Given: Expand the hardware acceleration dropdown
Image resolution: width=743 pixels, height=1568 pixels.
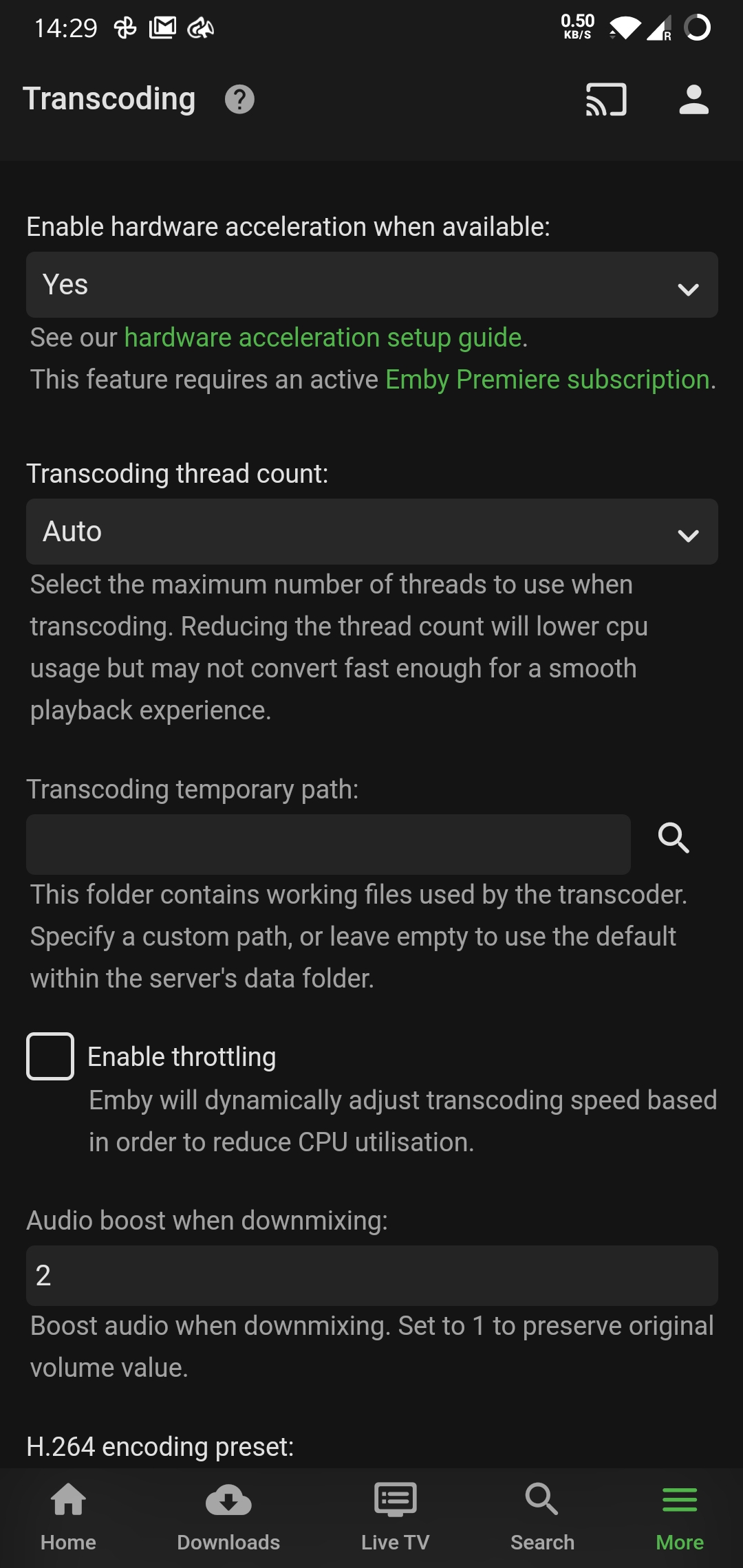Looking at the screenshot, I should click(371, 285).
